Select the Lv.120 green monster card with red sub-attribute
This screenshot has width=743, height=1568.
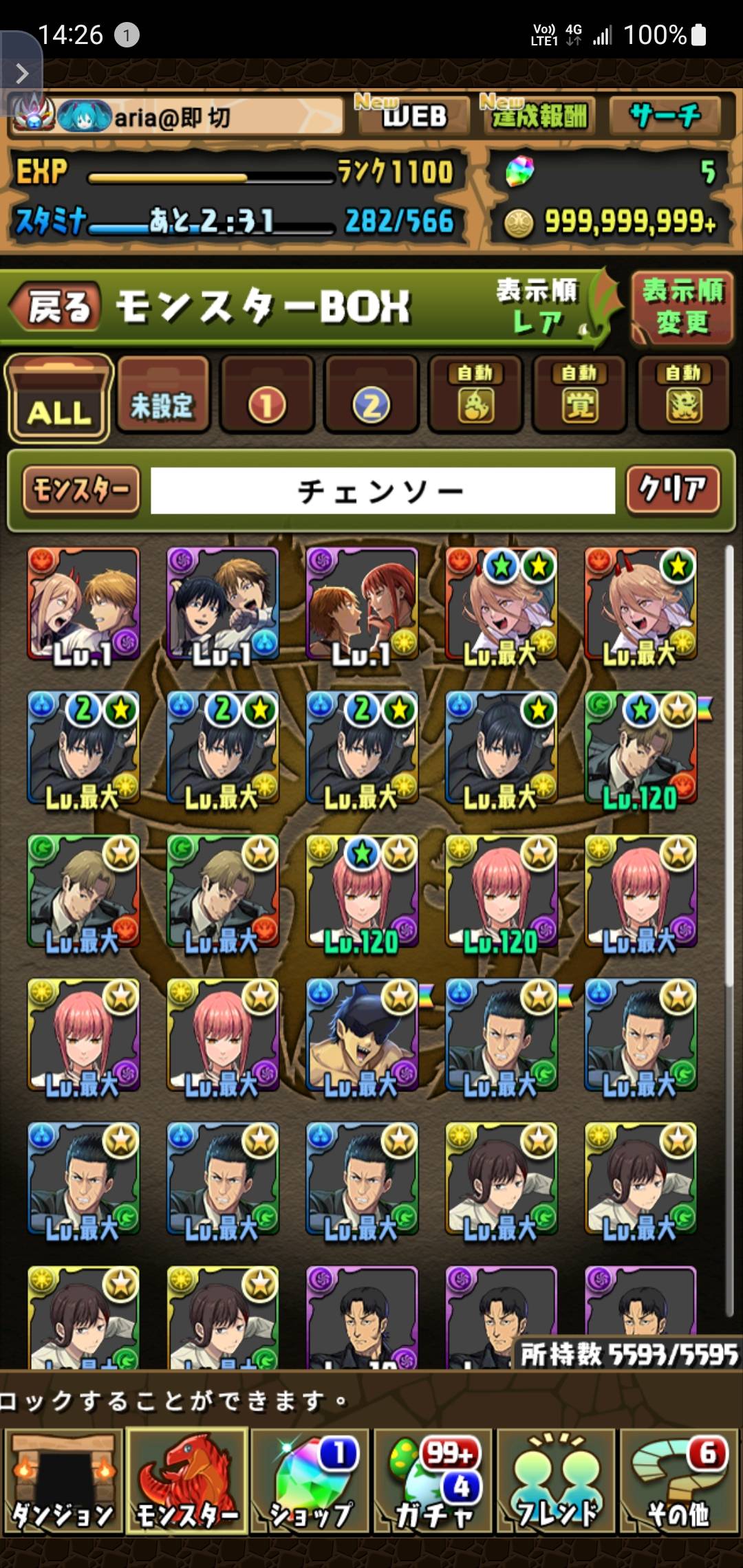[640, 750]
